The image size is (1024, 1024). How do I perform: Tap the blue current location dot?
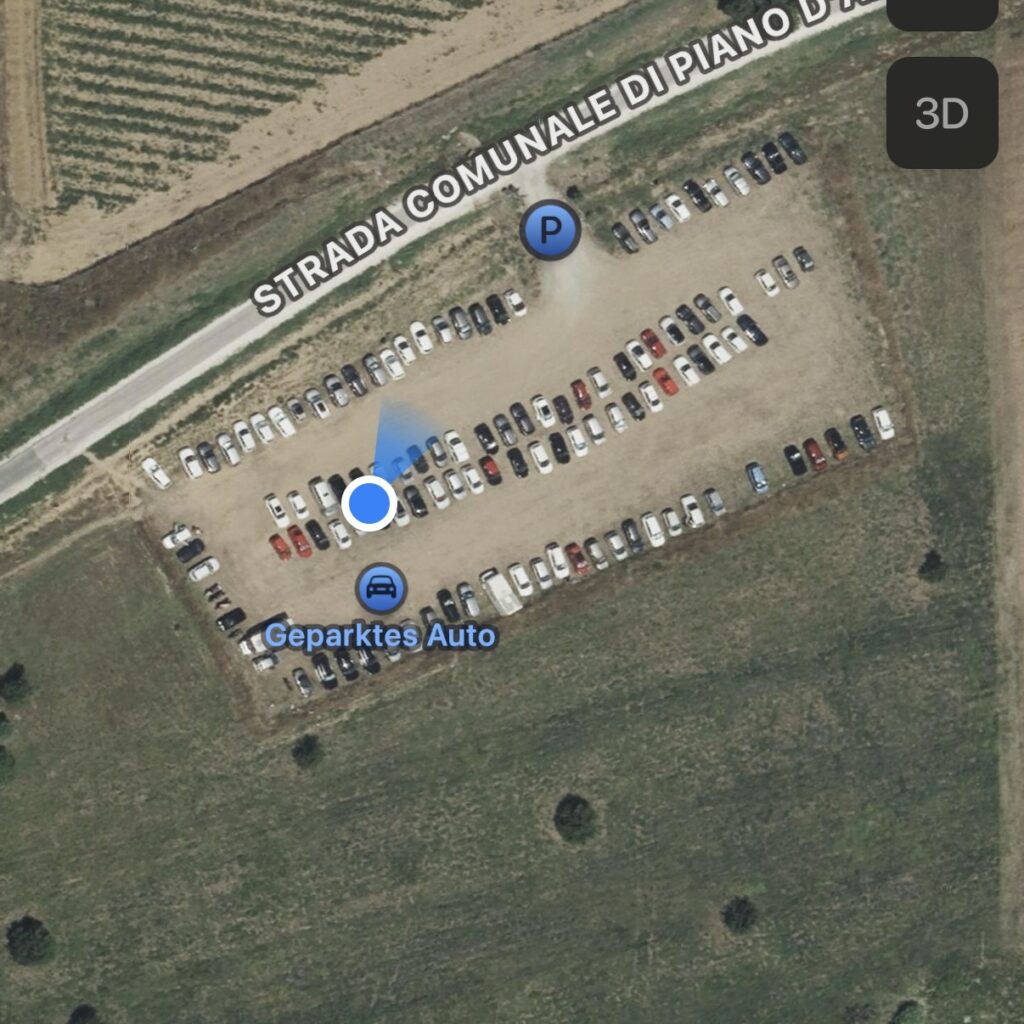371,502
